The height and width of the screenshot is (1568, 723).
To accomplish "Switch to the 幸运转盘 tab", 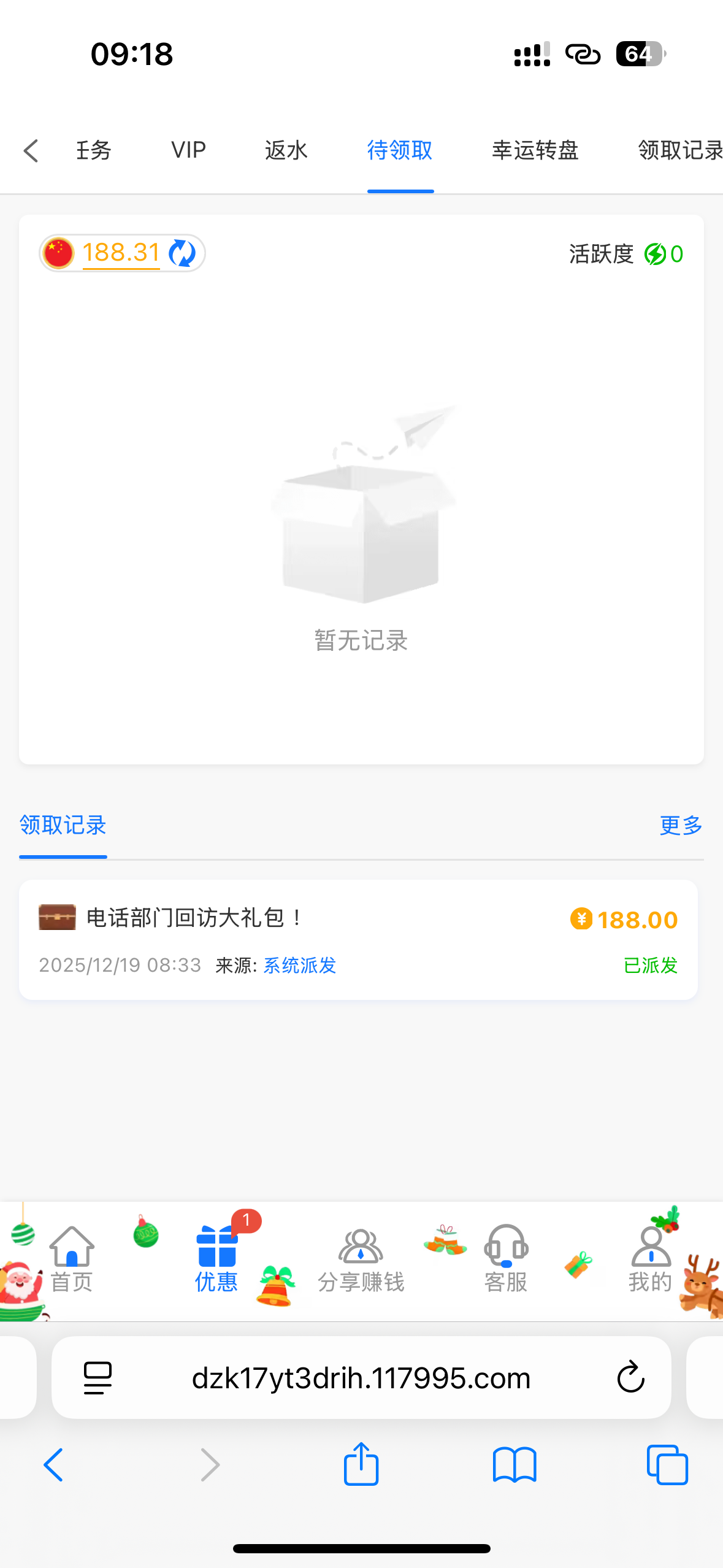I will [x=535, y=150].
